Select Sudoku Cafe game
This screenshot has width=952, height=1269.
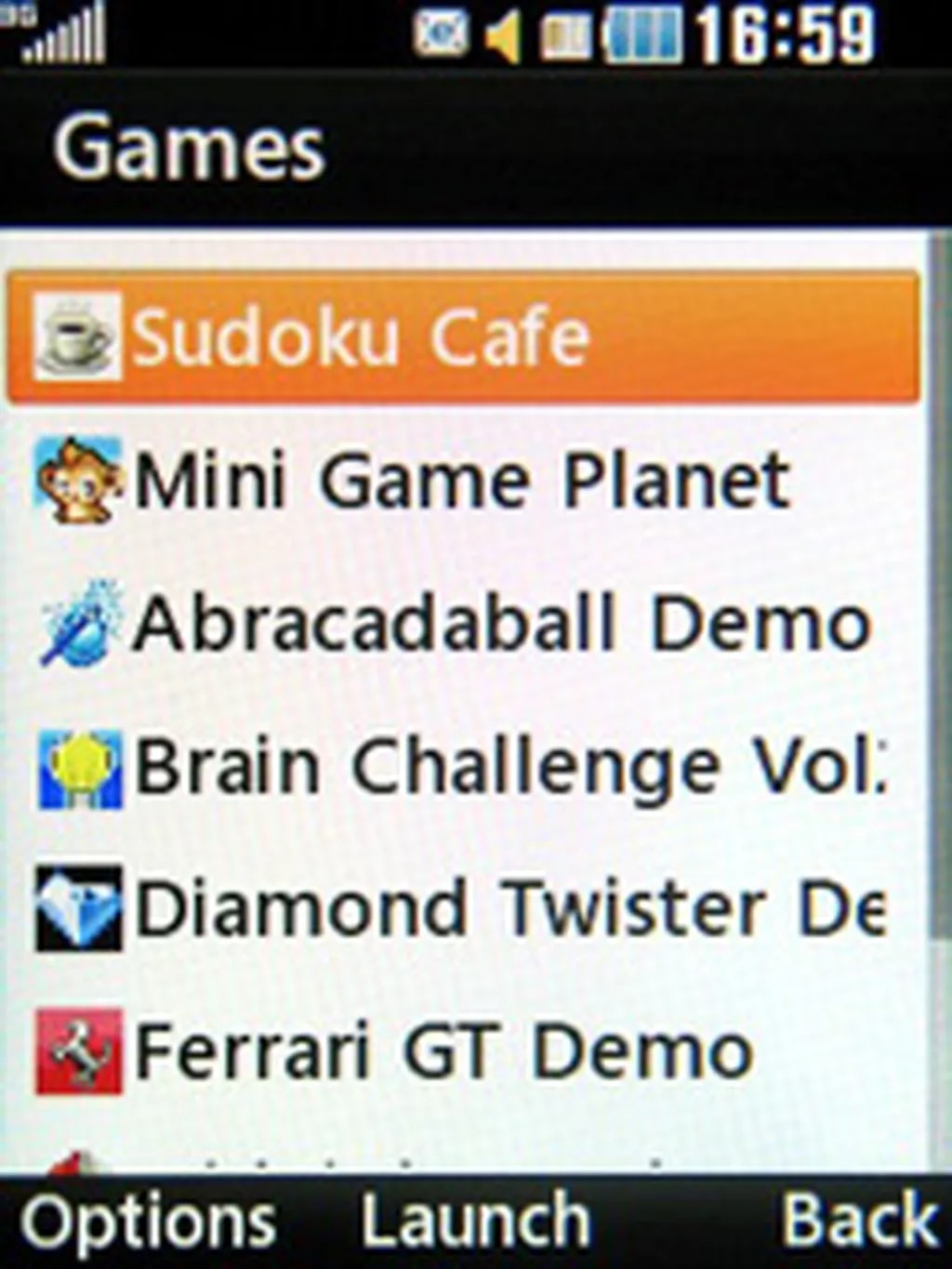click(x=462, y=337)
